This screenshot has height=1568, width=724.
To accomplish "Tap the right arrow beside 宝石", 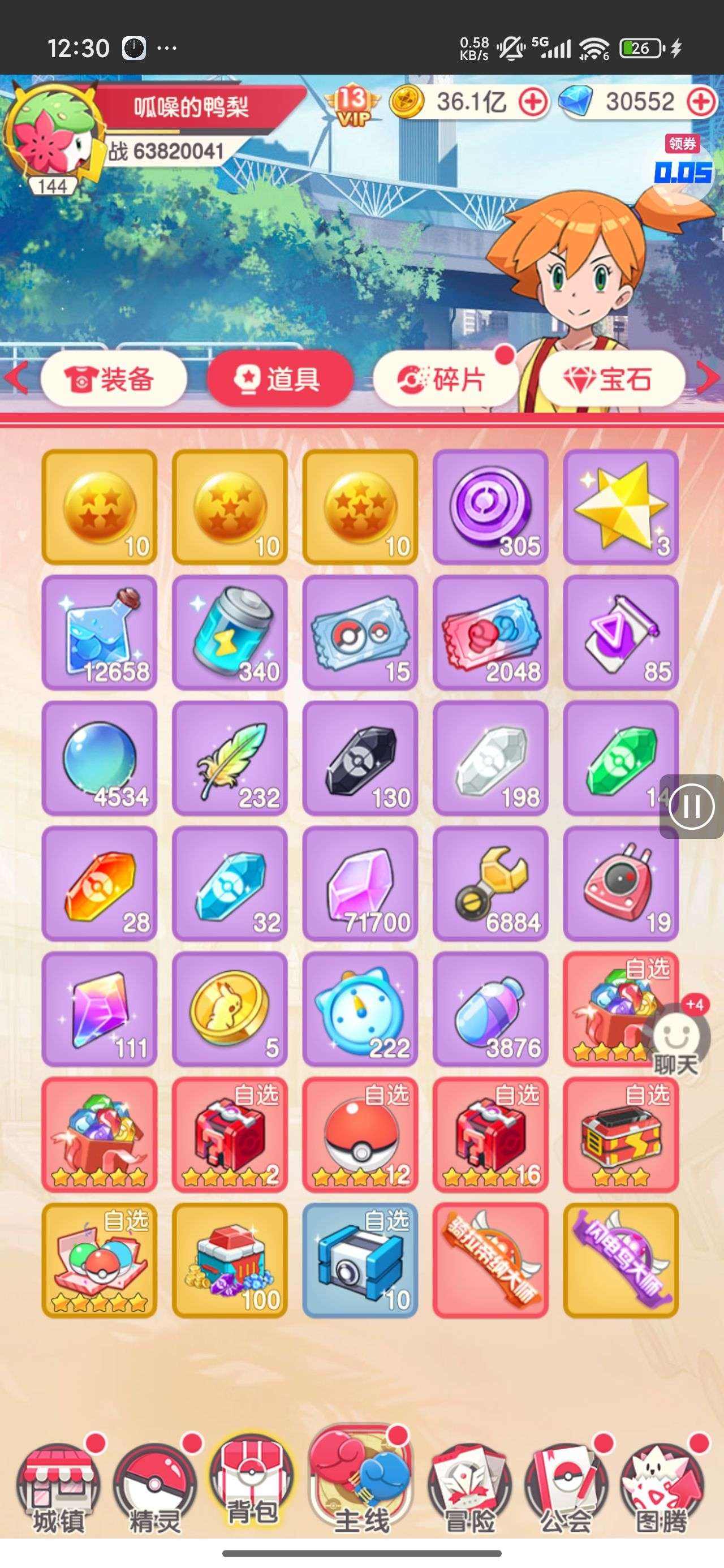I will coord(708,378).
